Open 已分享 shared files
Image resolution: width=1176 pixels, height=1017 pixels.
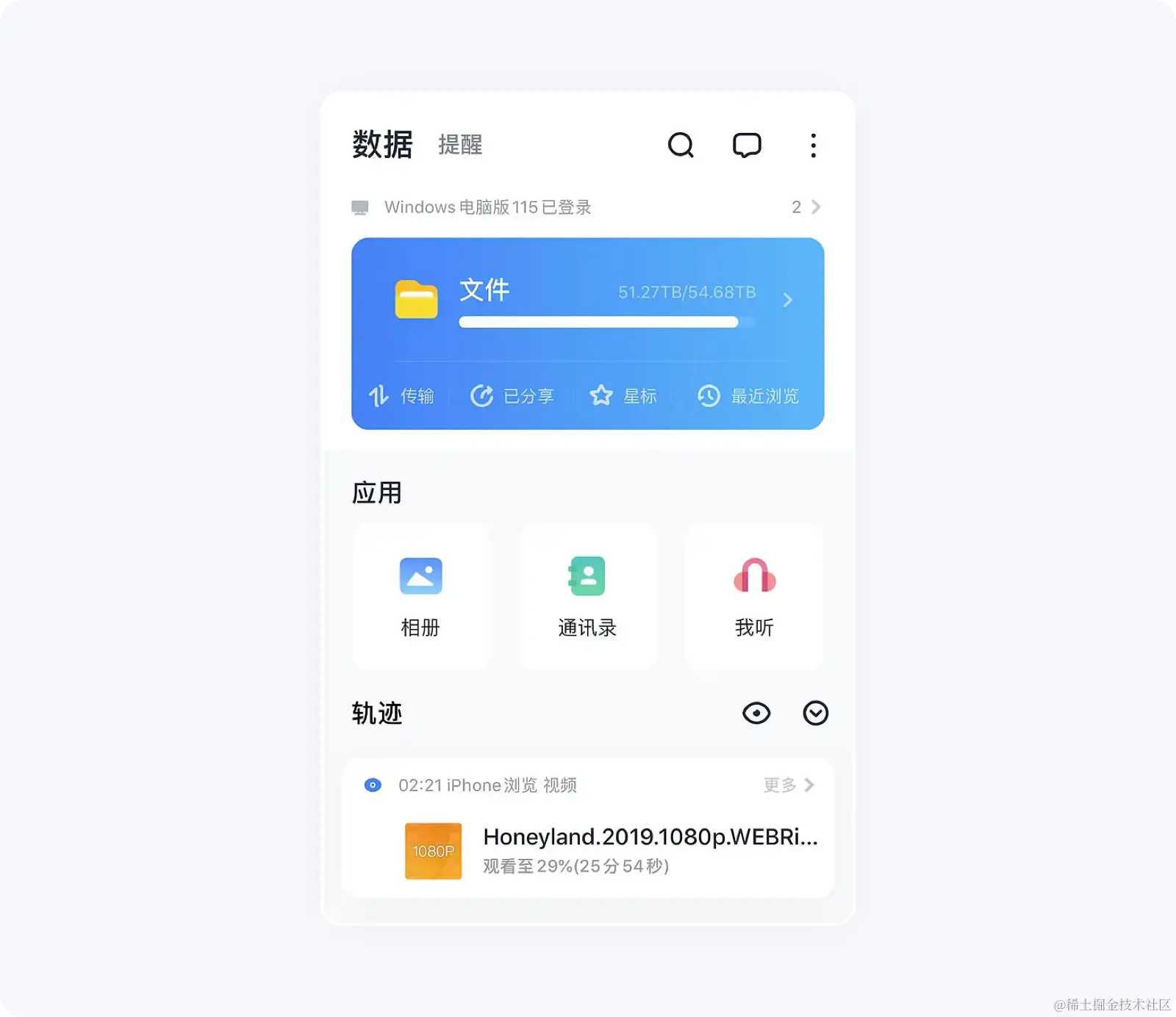point(512,396)
